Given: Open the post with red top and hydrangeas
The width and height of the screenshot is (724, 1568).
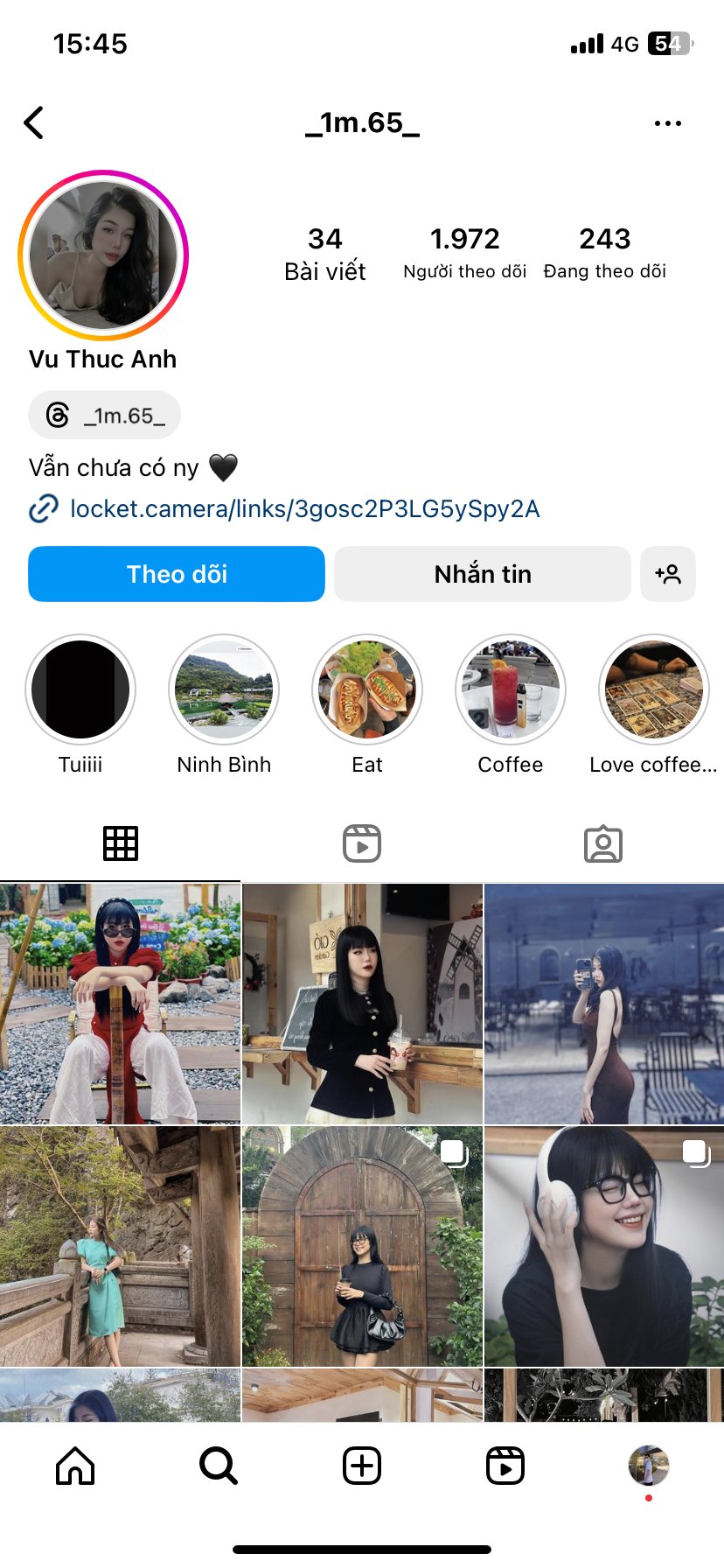Looking at the screenshot, I should tap(120, 1004).
